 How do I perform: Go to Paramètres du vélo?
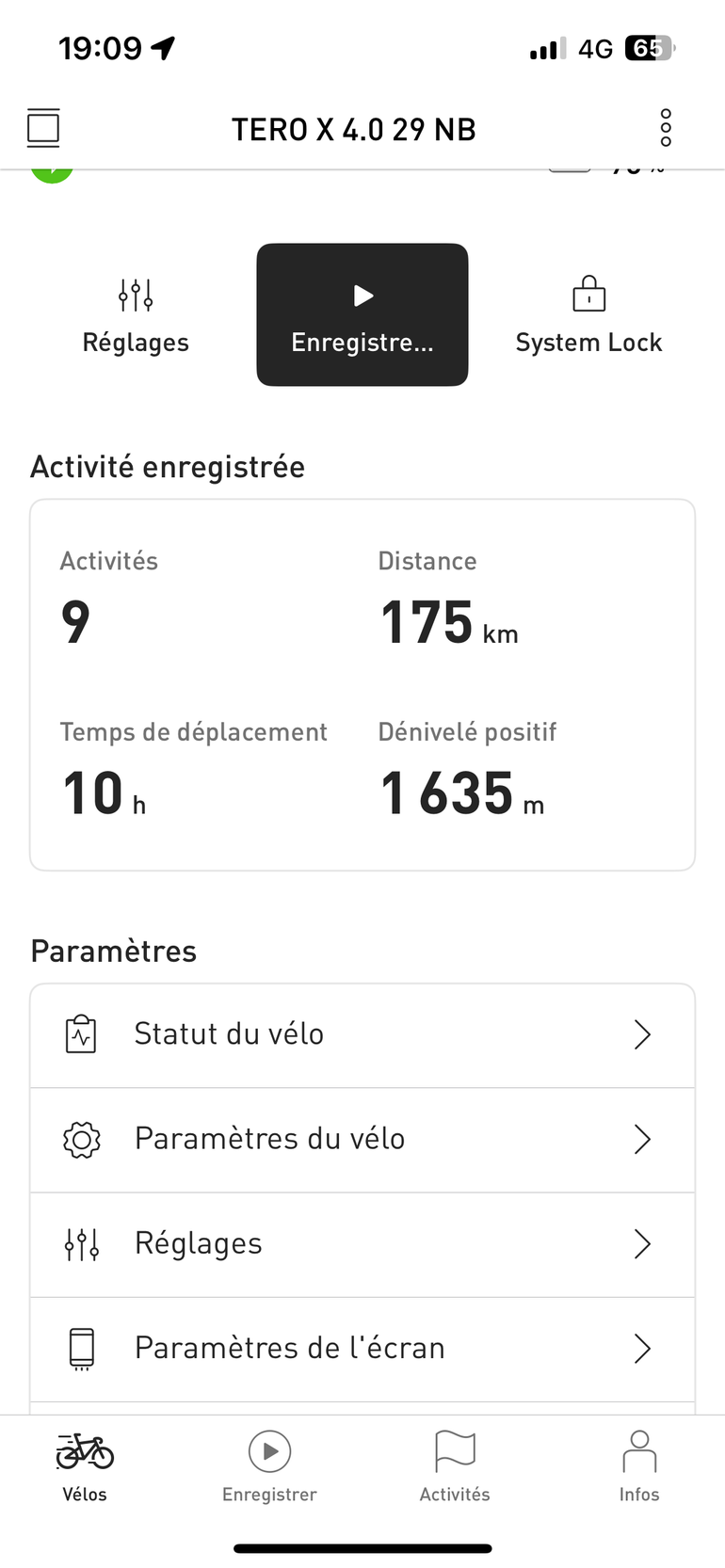[x=362, y=1140]
